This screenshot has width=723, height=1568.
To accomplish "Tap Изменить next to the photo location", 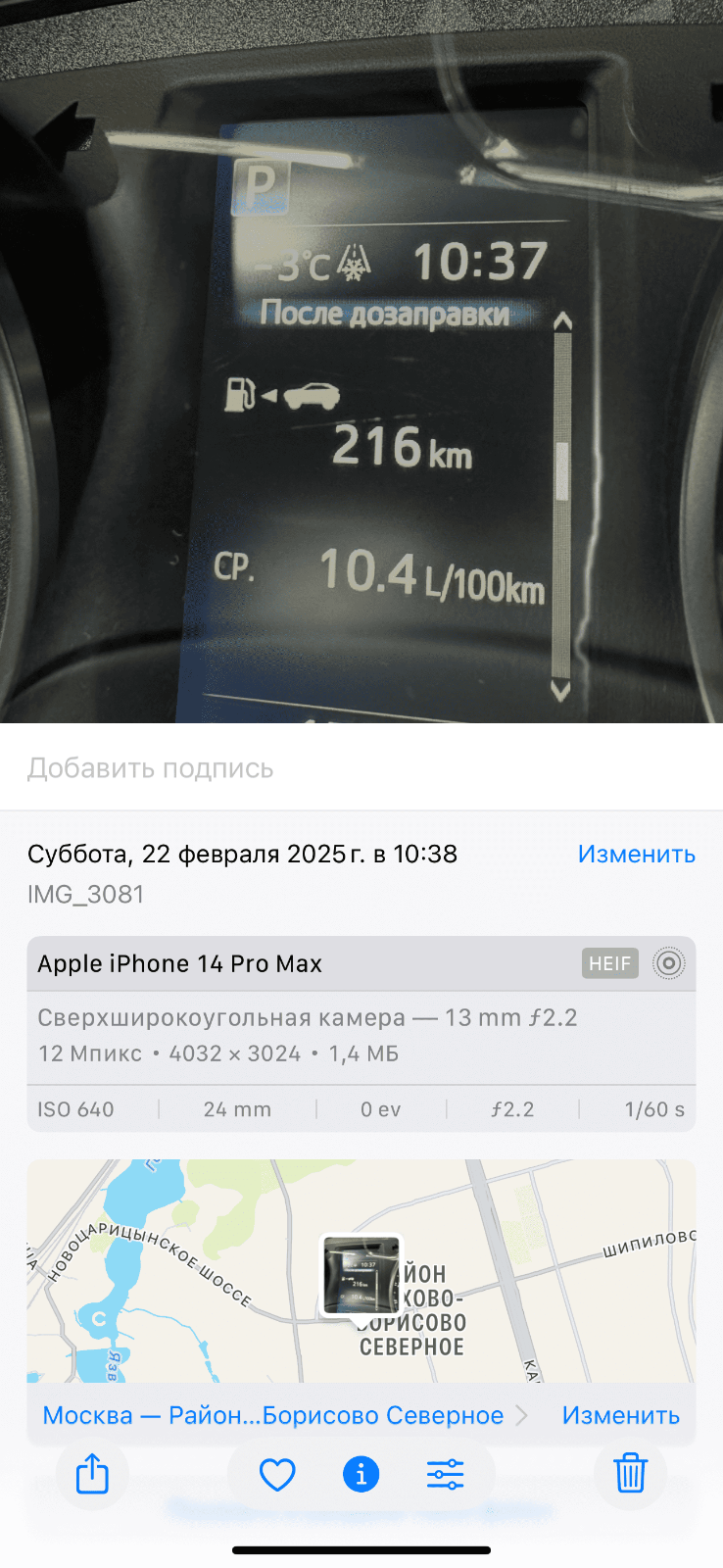I will pyautogui.click(x=620, y=1415).
